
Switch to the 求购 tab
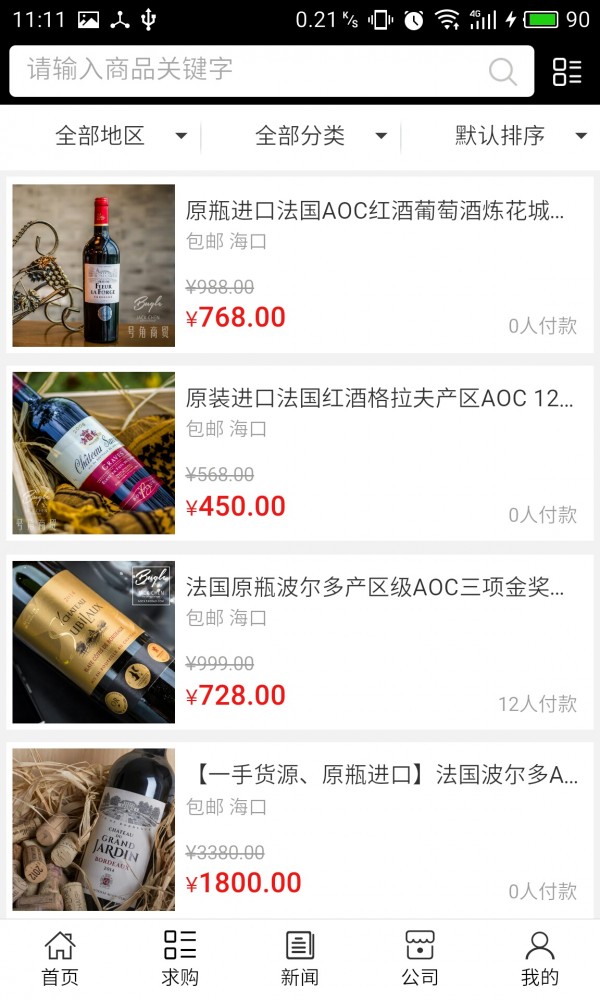click(x=180, y=959)
